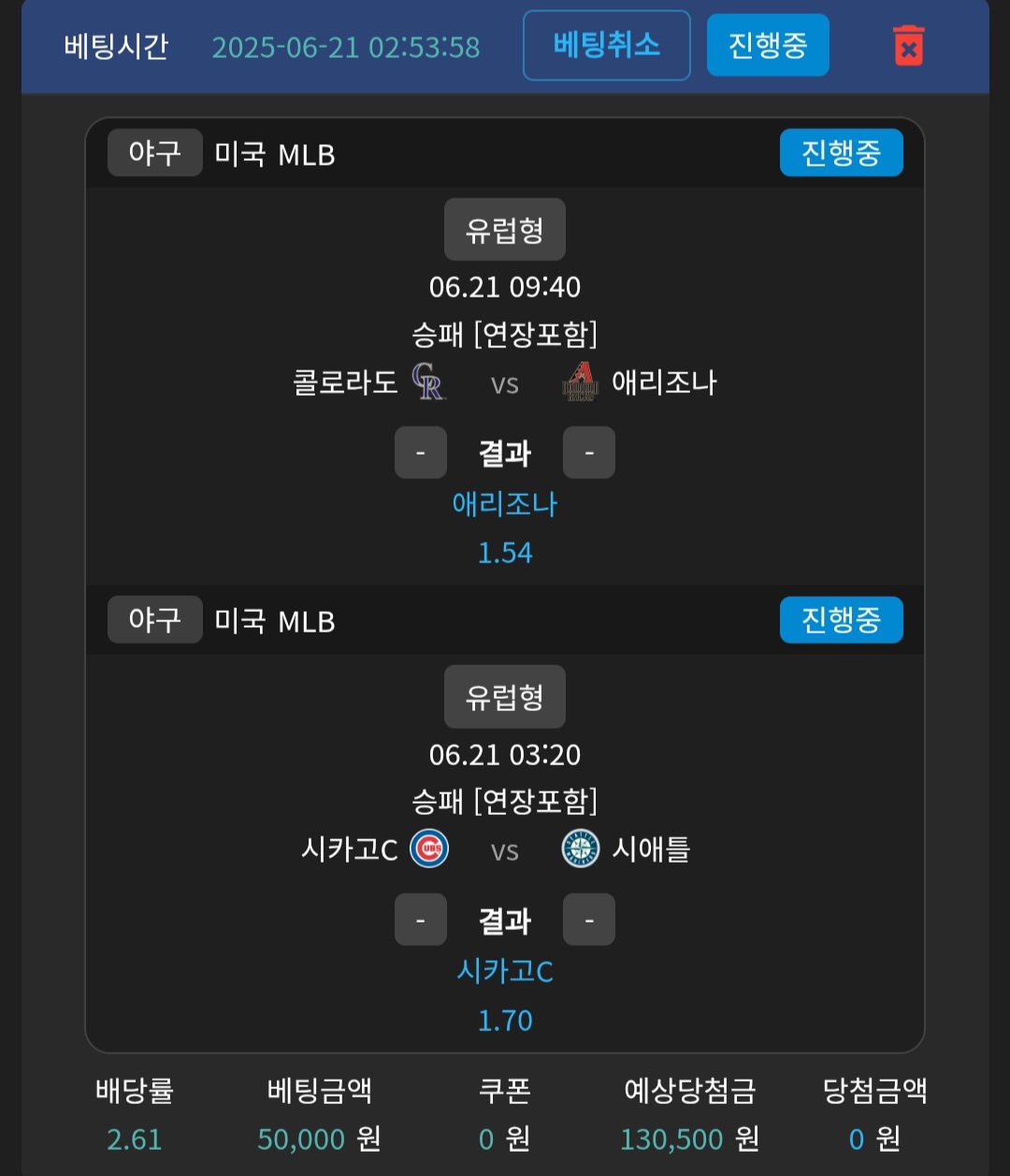The image size is (1010, 1176).
Task: Tap the 베팅취소 button to cancel bet
Action: [x=607, y=45]
